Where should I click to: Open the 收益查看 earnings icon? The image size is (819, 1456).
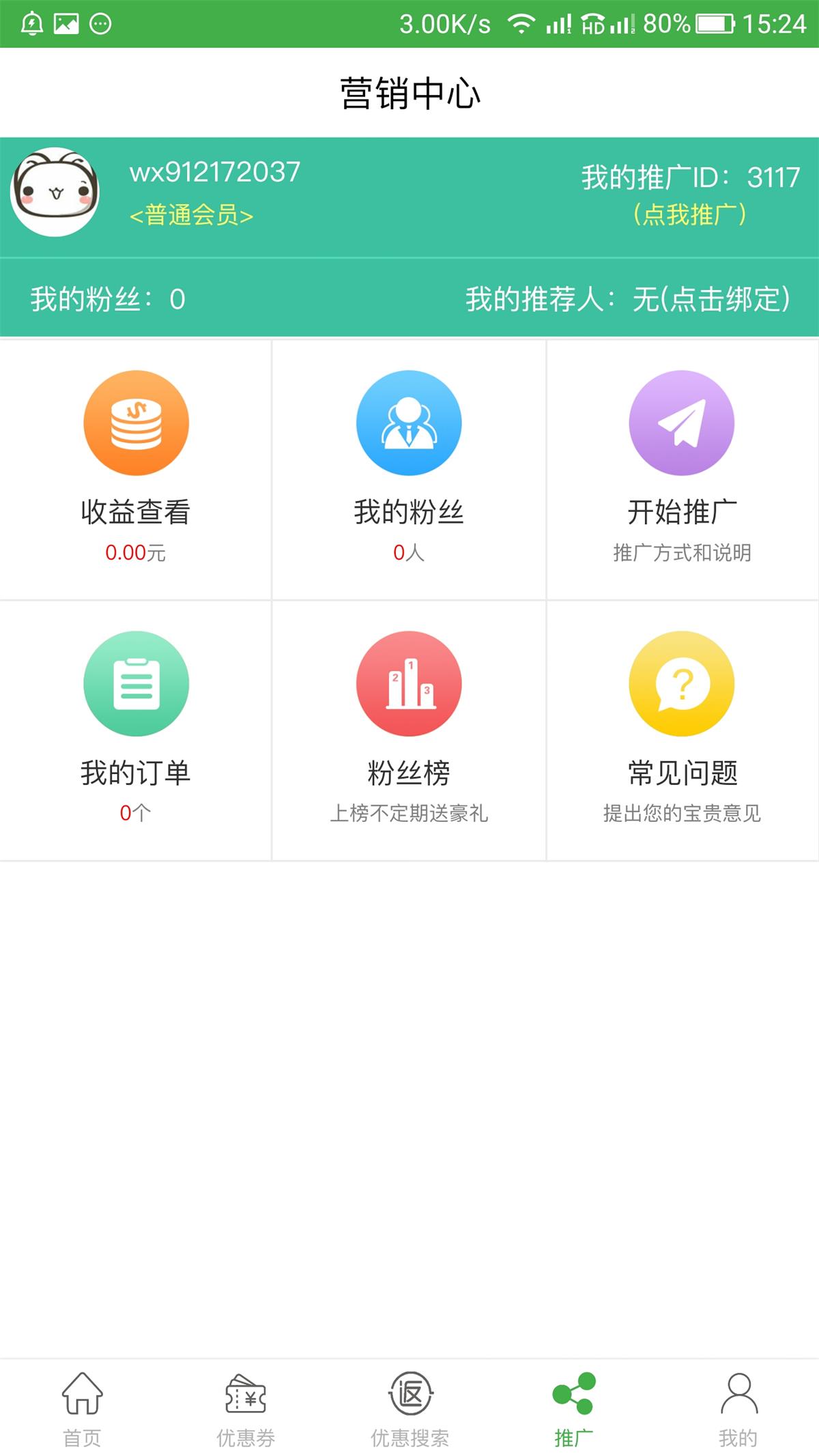[x=136, y=422]
